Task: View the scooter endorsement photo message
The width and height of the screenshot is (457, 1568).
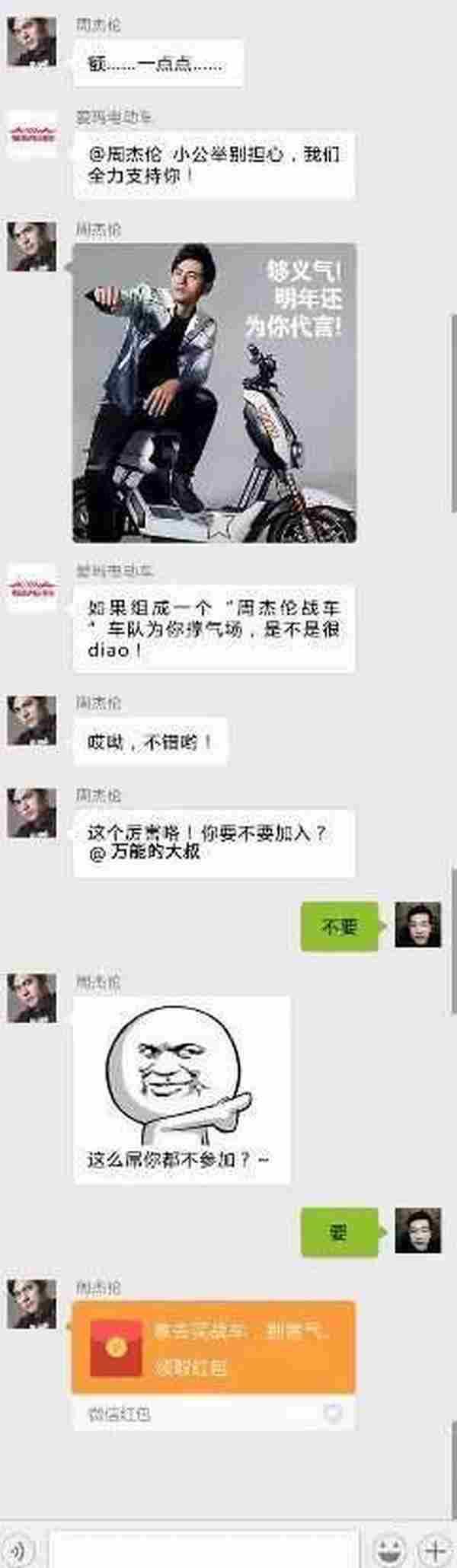Action: (x=214, y=392)
